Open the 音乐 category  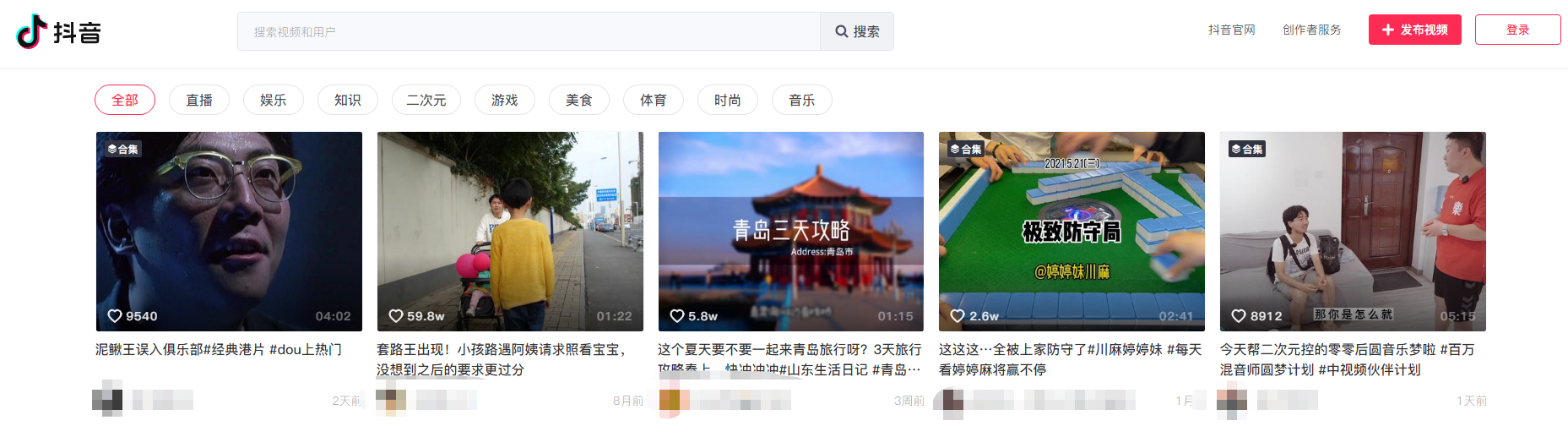[x=802, y=100]
